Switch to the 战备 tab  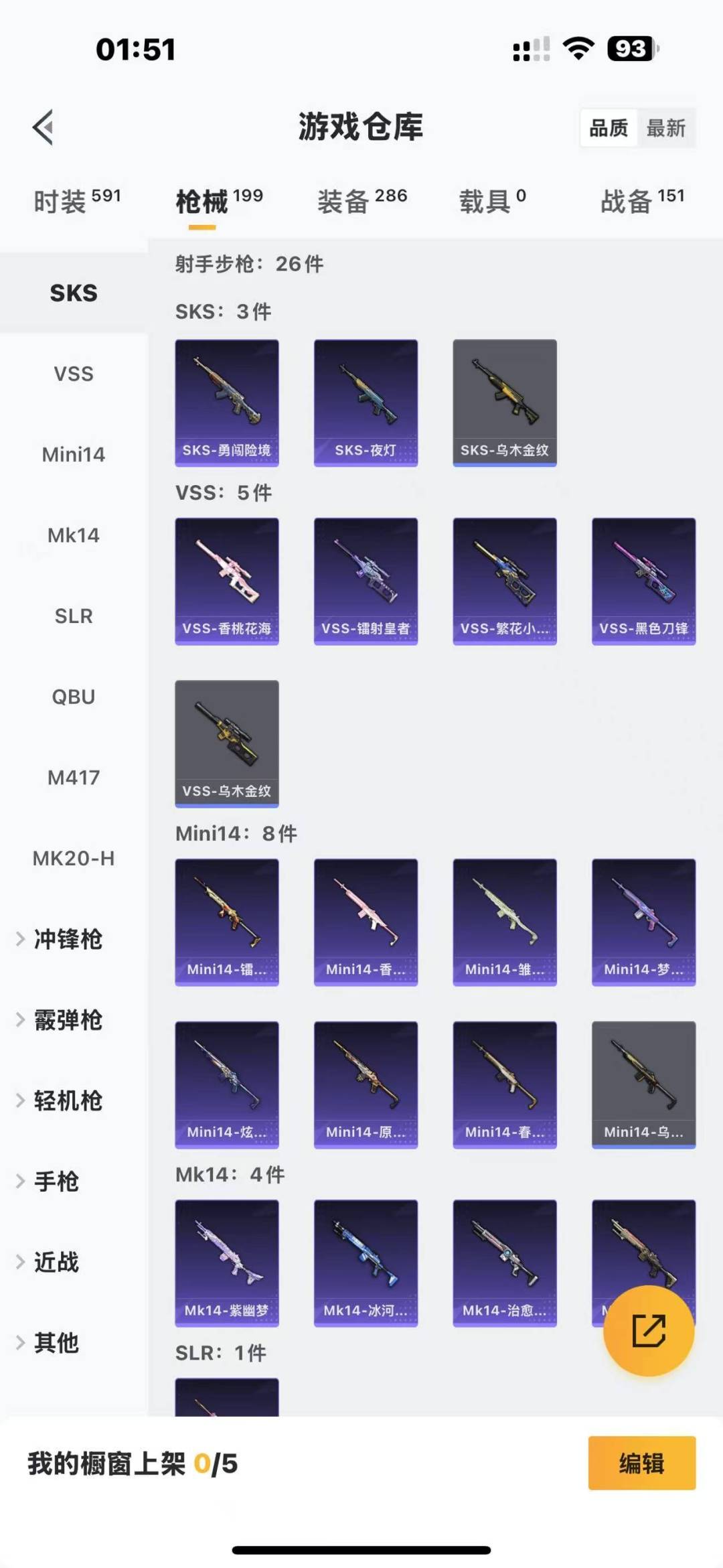(641, 200)
